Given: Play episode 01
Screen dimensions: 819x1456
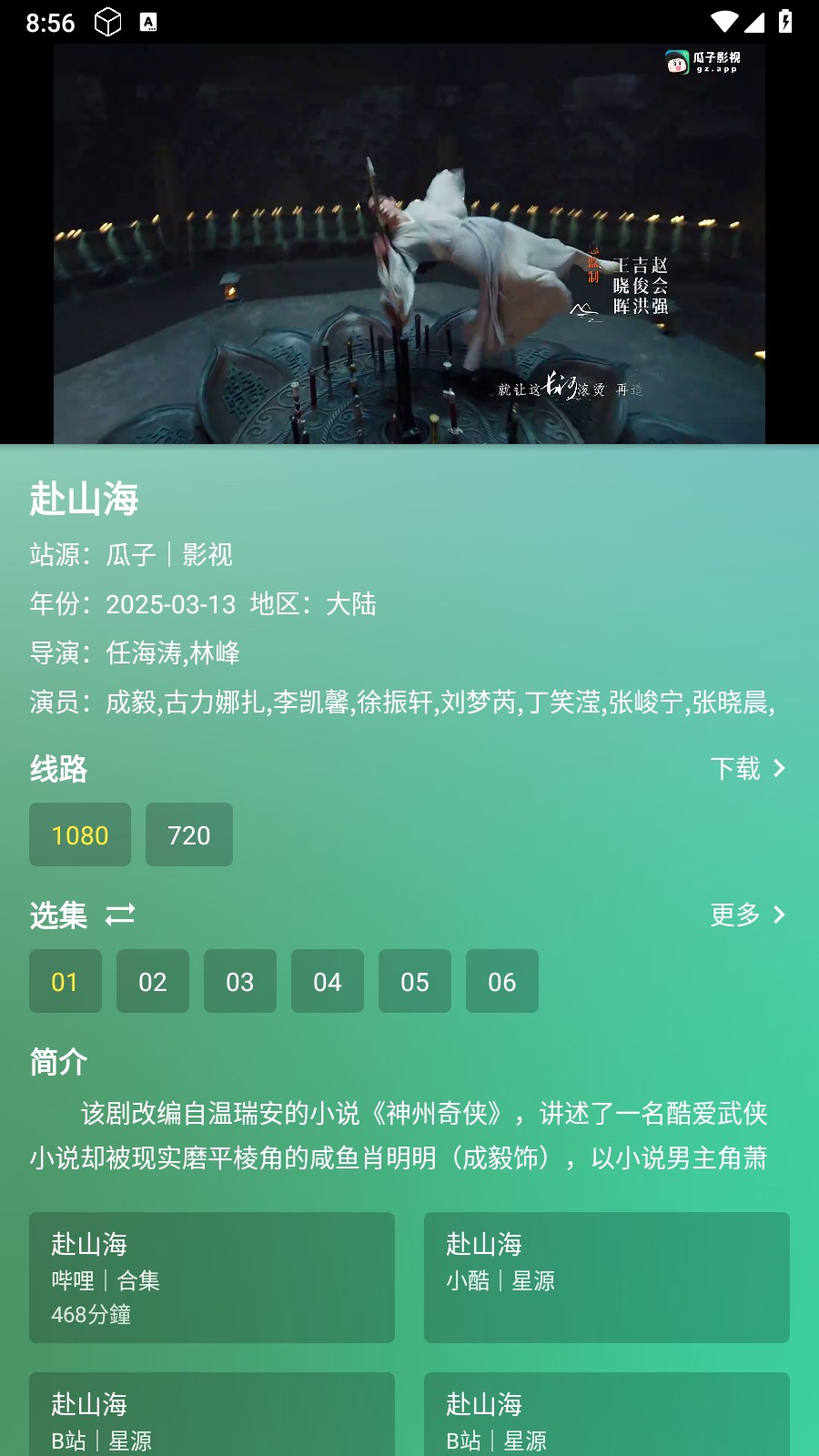Looking at the screenshot, I should (66, 981).
